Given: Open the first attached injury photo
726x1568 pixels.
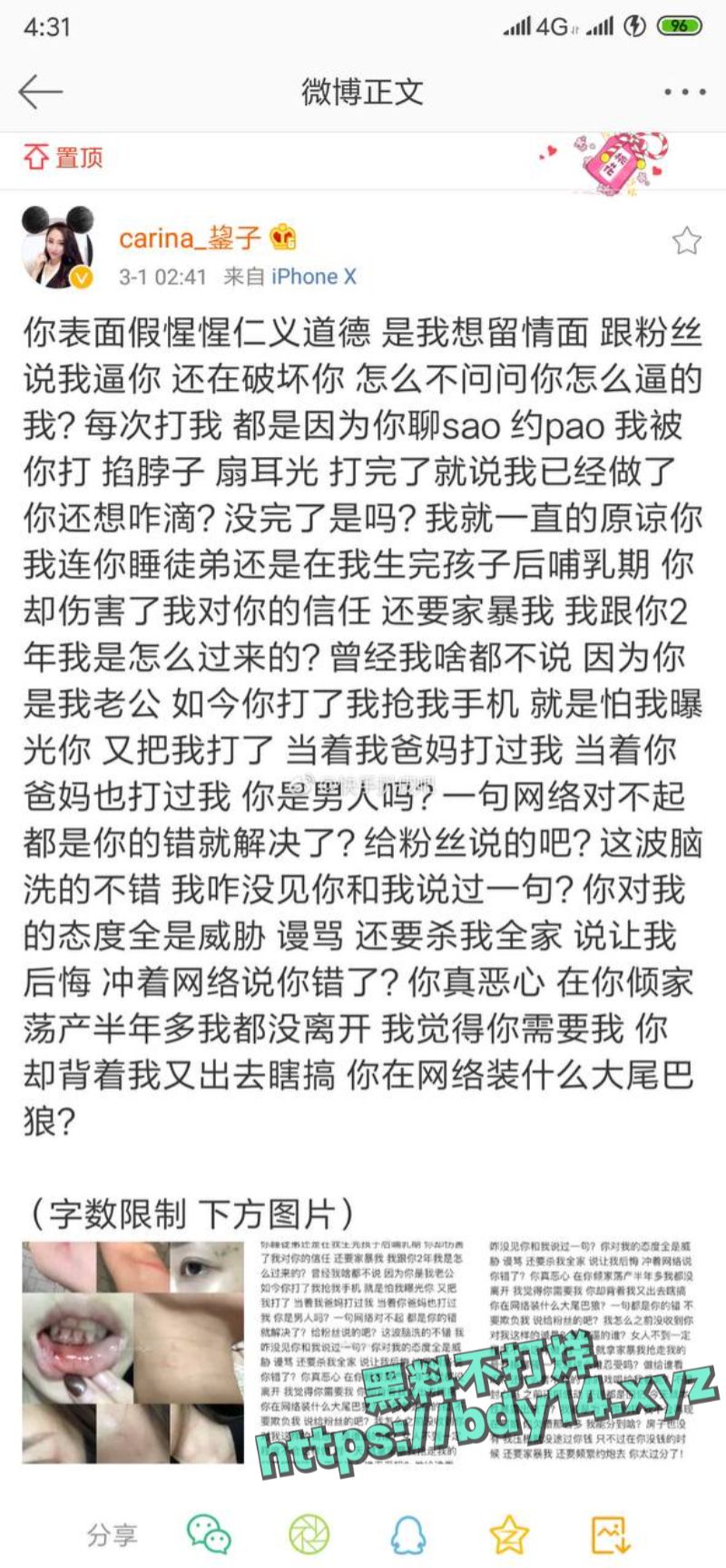Looking at the screenshot, I should 133,1352.
